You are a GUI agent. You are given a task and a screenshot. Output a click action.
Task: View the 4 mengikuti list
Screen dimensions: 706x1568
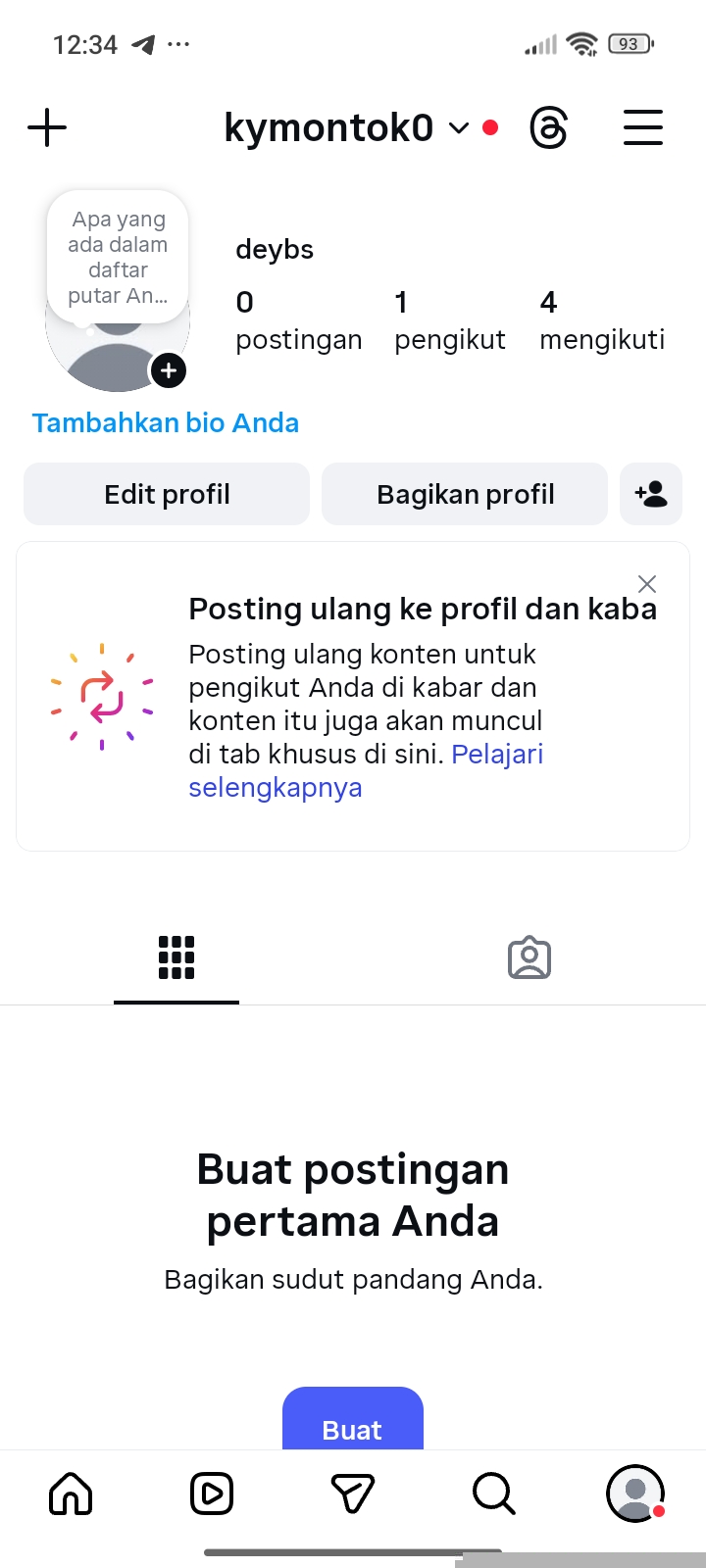pyautogui.click(x=601, y=320)
